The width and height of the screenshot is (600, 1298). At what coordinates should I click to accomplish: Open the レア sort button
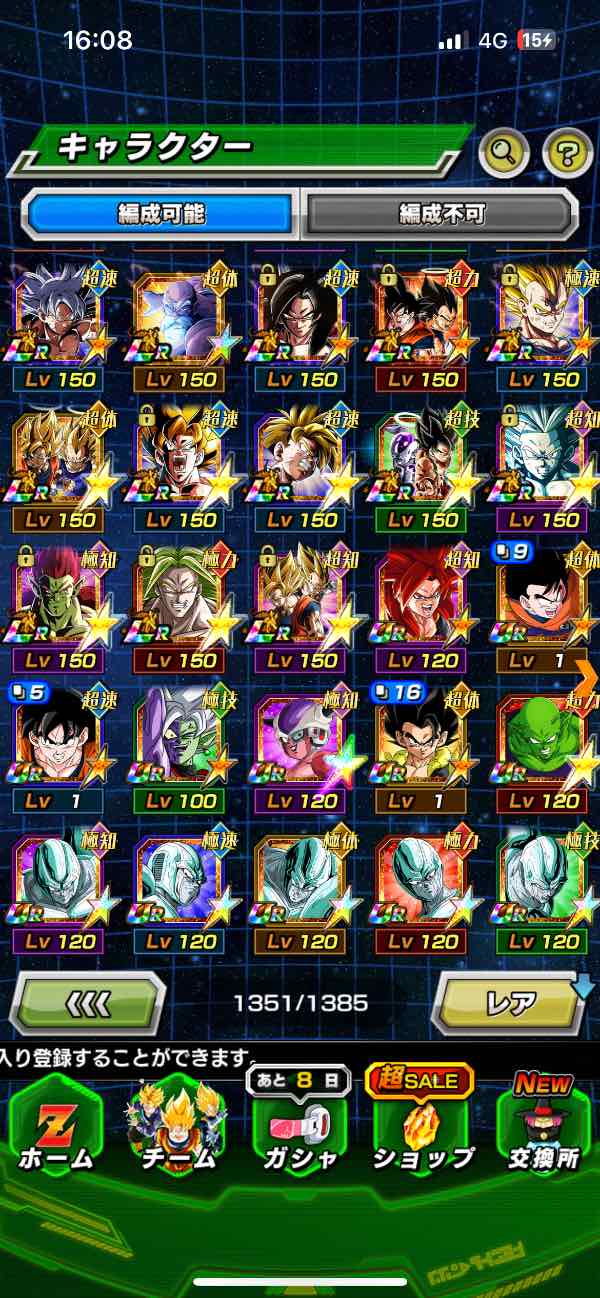tap(510, 1002)
